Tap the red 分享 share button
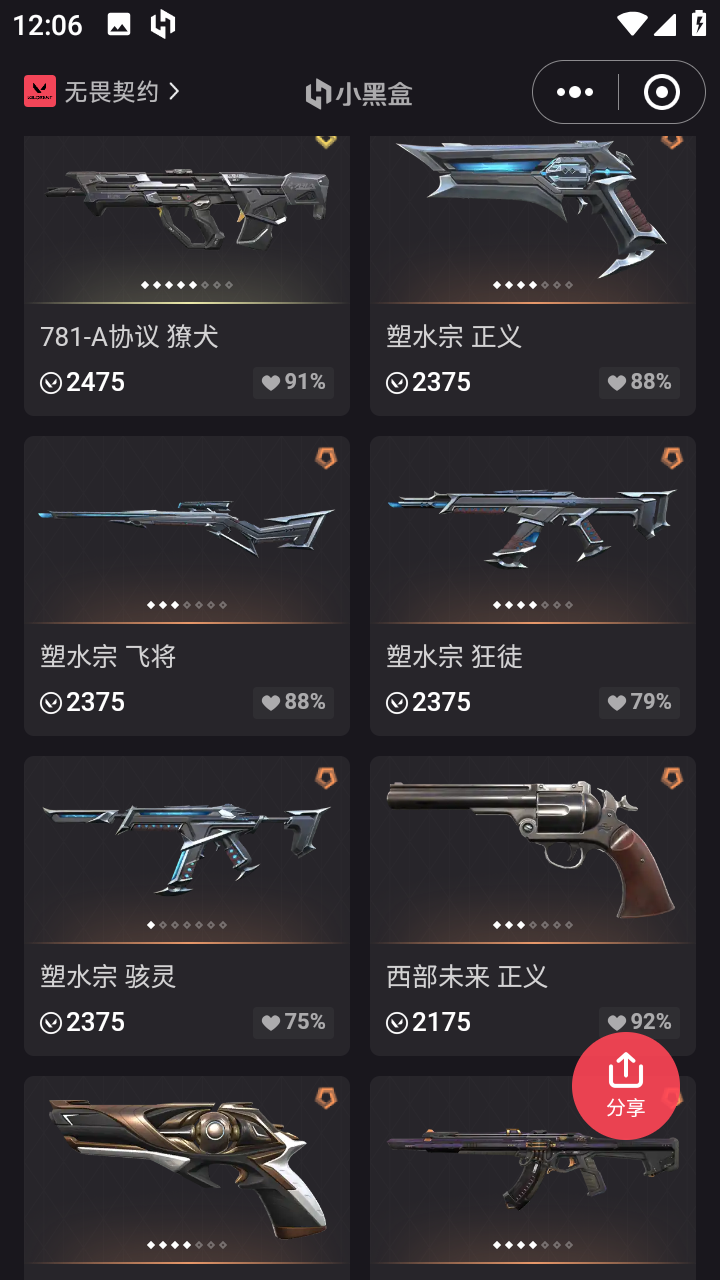Image resolution: width=720 pixels, height=1280 pixels. (x=626, y=1085)
